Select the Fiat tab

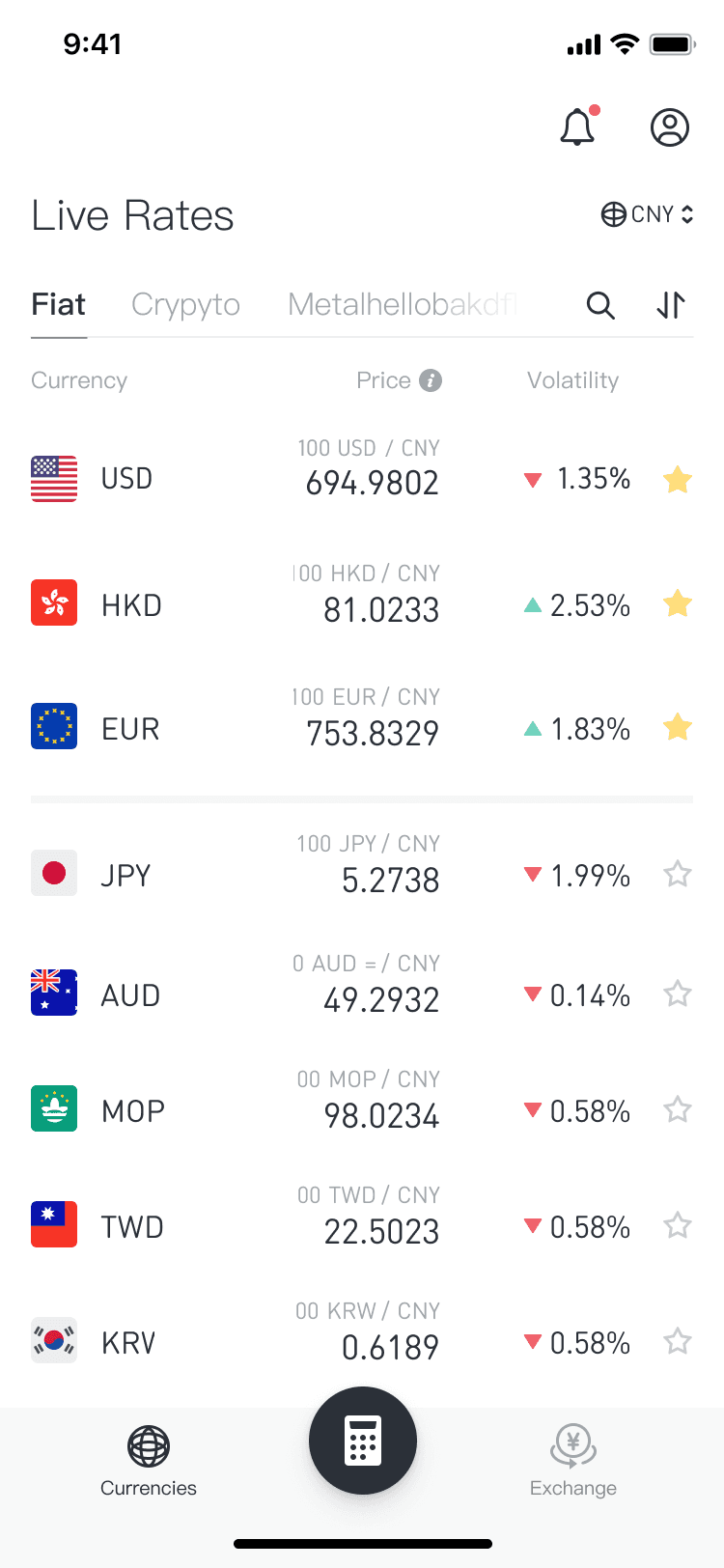click(59, 305)
